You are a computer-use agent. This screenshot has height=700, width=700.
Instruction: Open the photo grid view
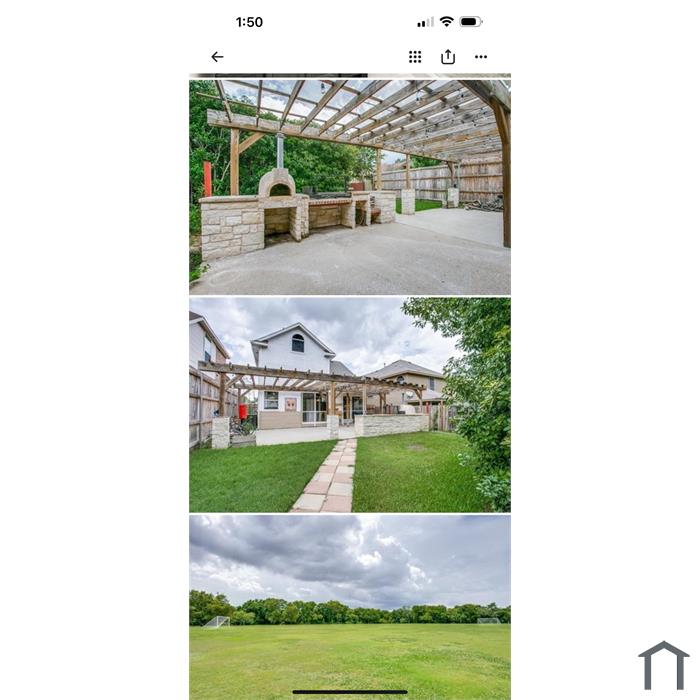(x=415, y=57)
